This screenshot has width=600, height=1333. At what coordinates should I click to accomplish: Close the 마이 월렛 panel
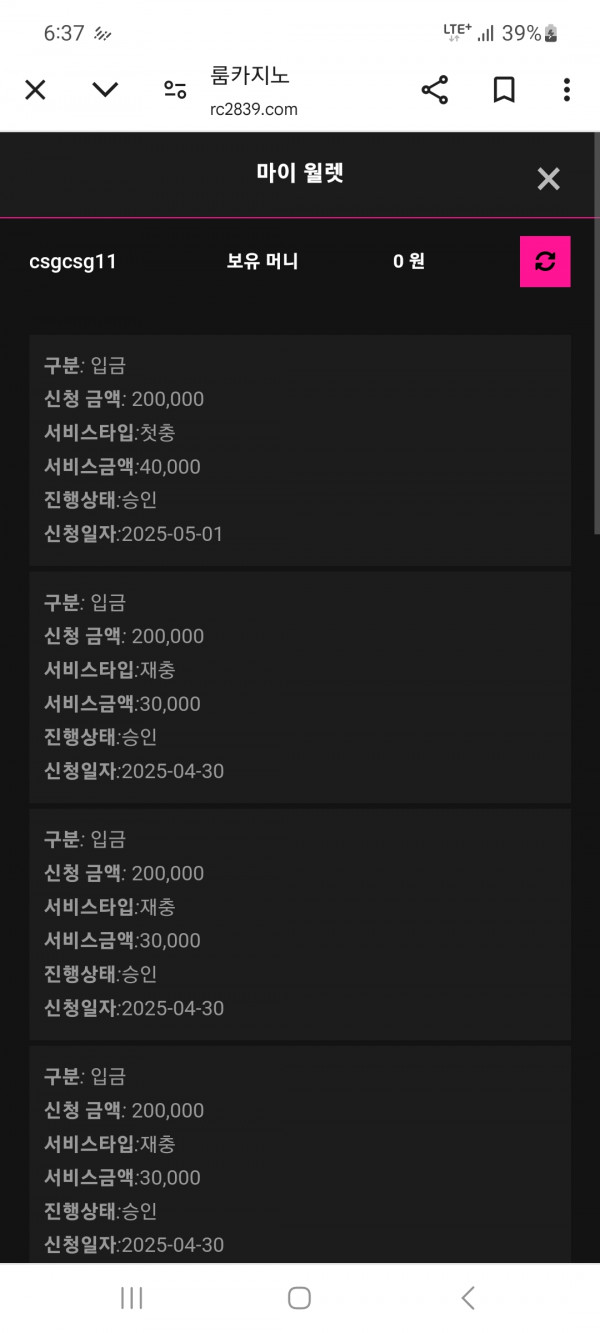pos(548,179)
